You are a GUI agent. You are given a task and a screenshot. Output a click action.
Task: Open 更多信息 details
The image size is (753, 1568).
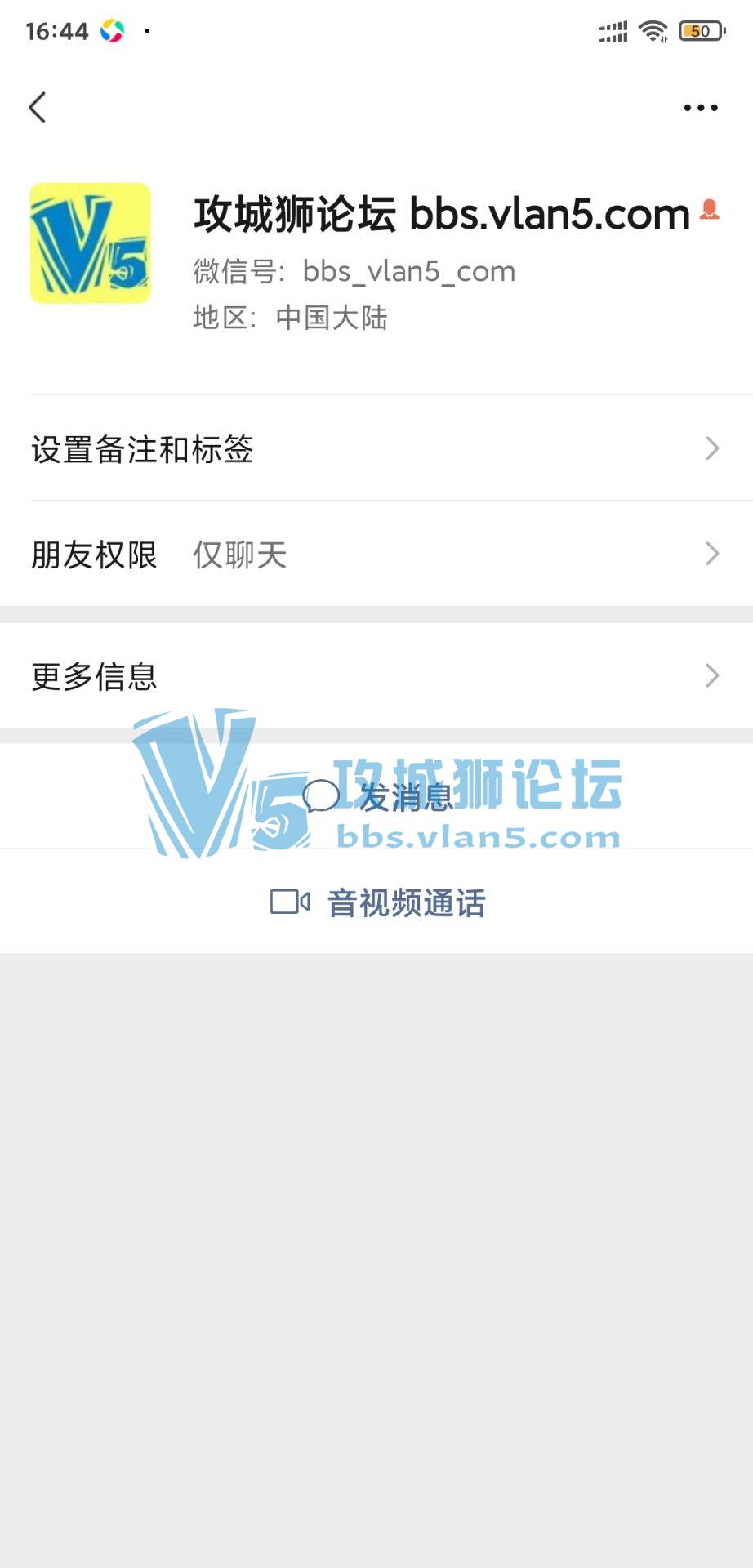pyautogui.click(x=376, y=676)
